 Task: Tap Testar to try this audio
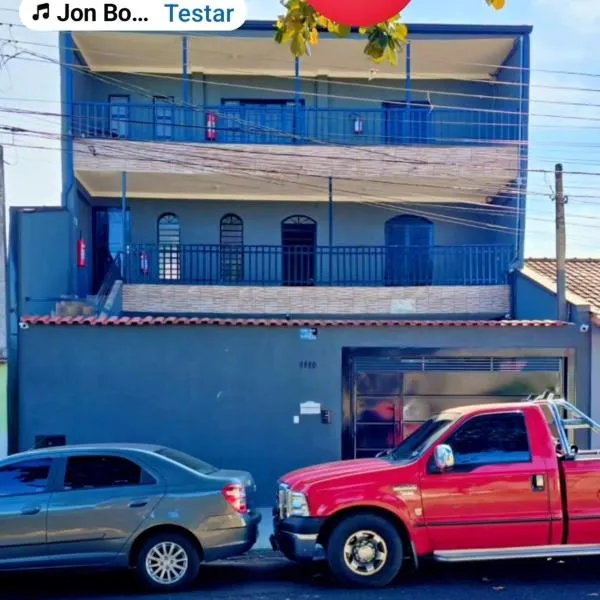tap(199, 13)
